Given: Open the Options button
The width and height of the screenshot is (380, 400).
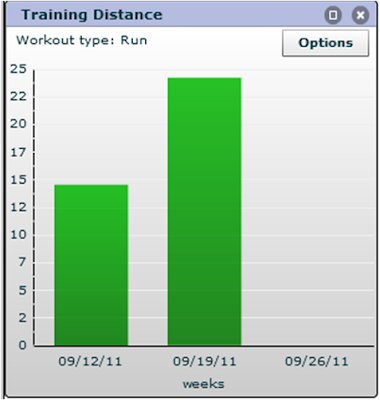Looking at the screenshot, I should pyautogui.click(x=325, y=43).
